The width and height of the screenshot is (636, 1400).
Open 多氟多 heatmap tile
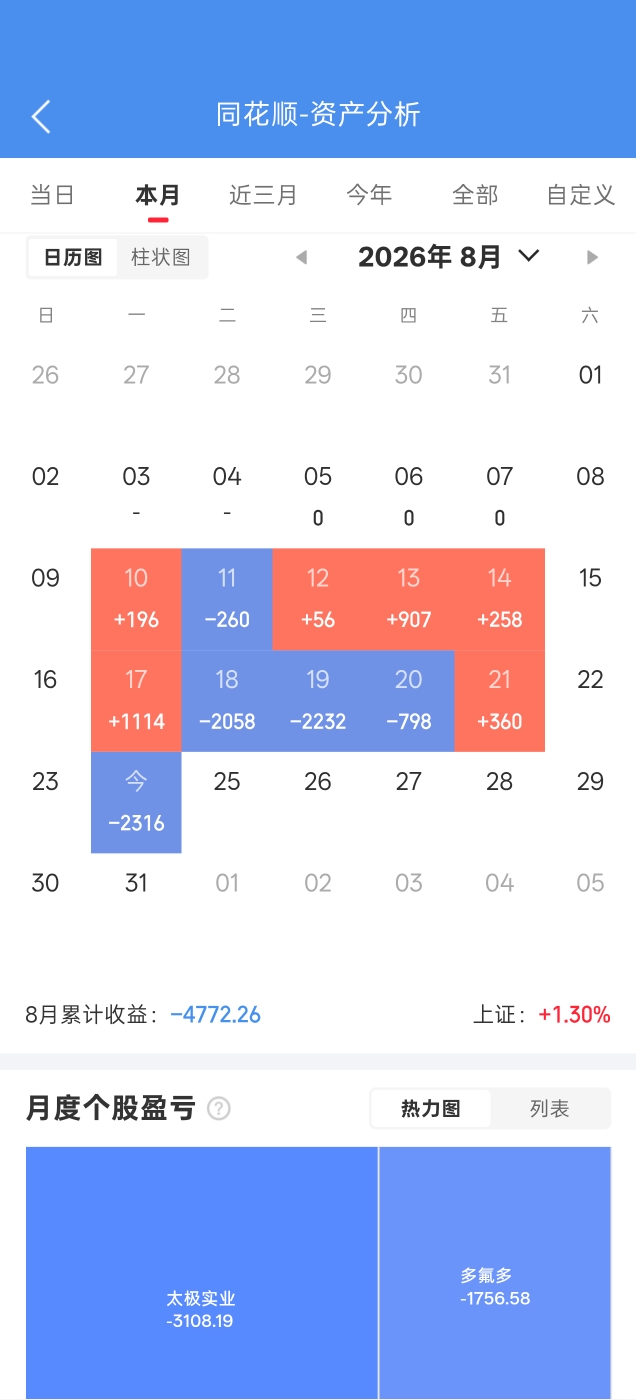click(495, 1273)
